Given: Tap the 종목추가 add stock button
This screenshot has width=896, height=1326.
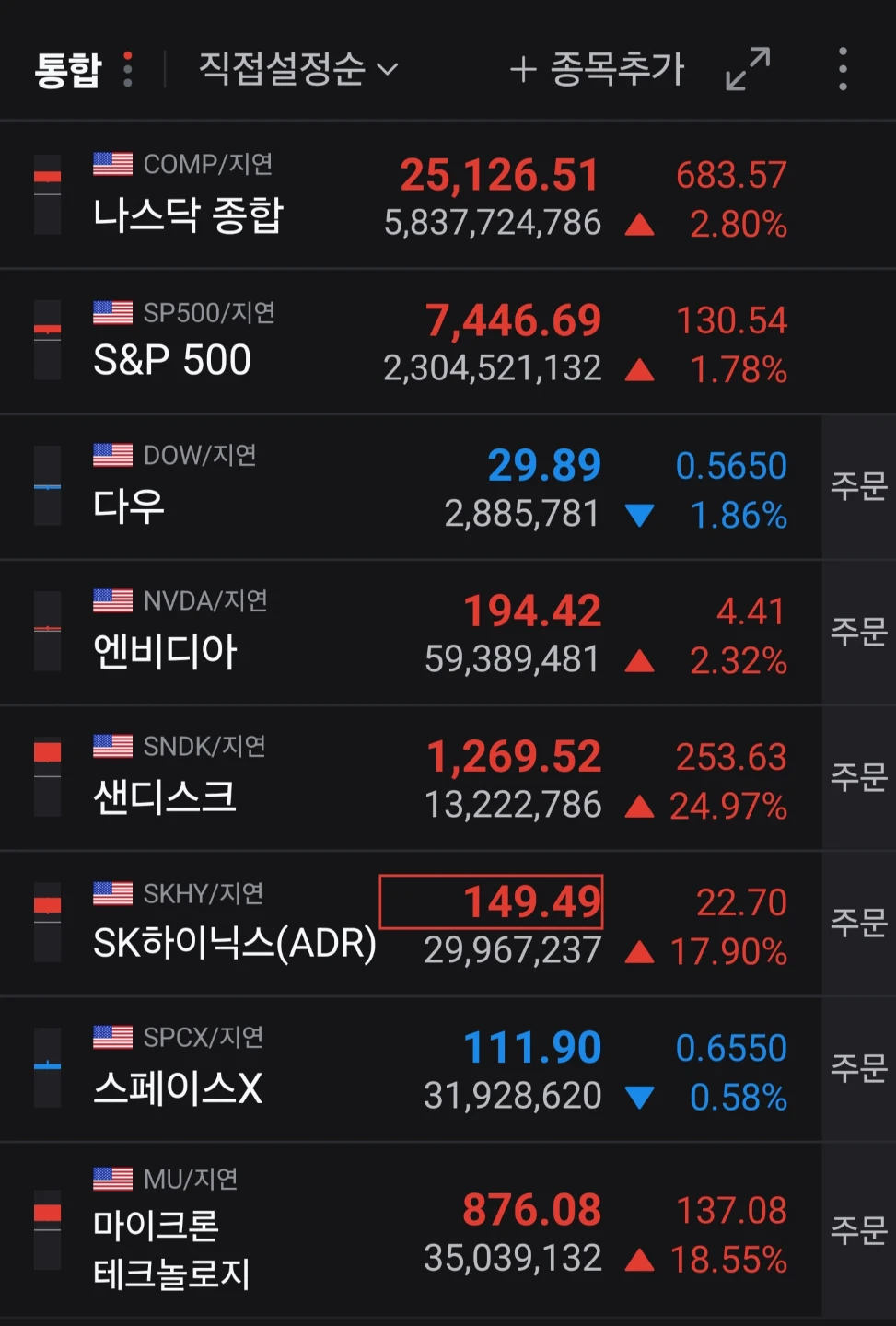Looking at the screenshot, I should [598, 69].
